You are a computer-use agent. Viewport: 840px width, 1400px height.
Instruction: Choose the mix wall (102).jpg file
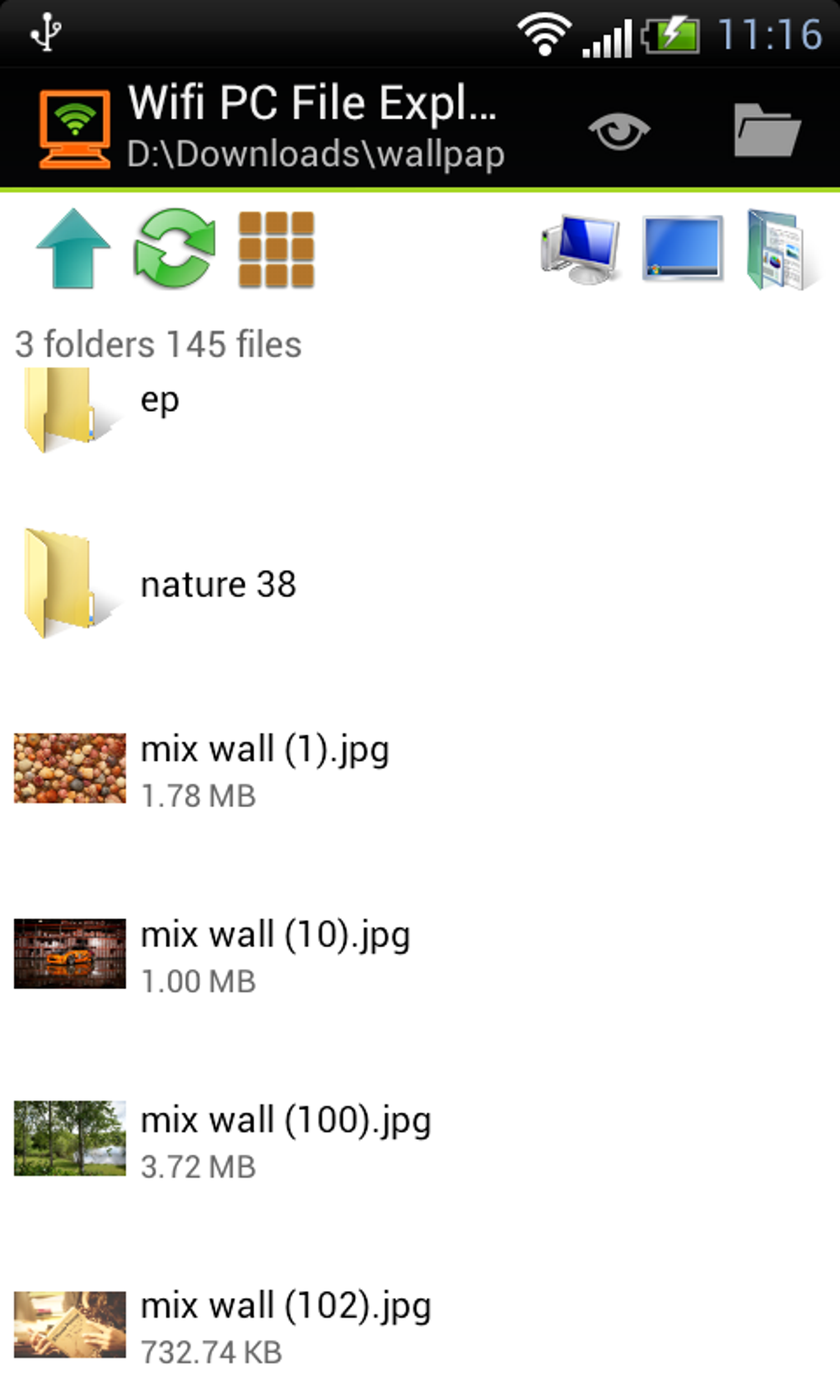point(285,1324)
